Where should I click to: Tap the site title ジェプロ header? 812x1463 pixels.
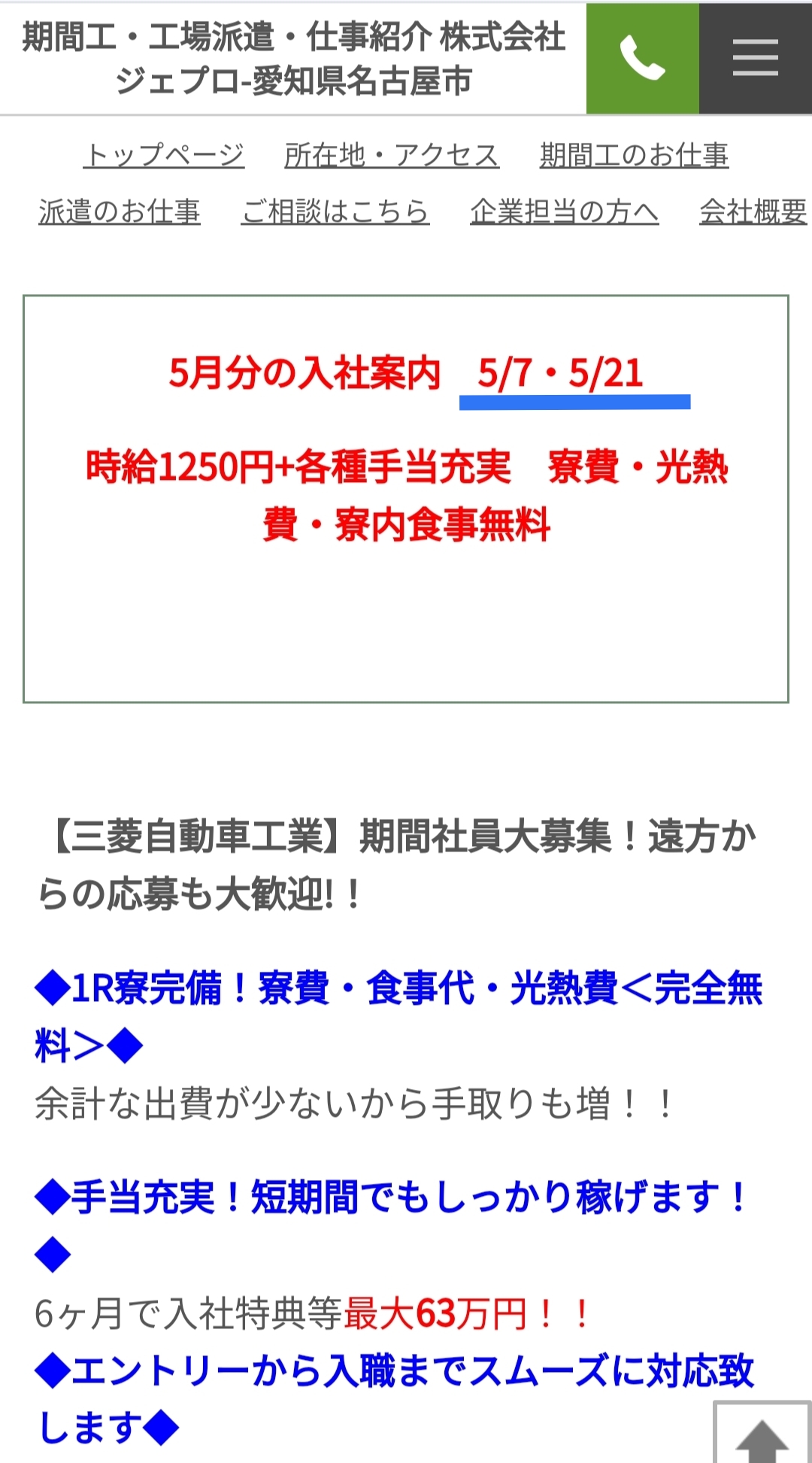click(293, 59)
